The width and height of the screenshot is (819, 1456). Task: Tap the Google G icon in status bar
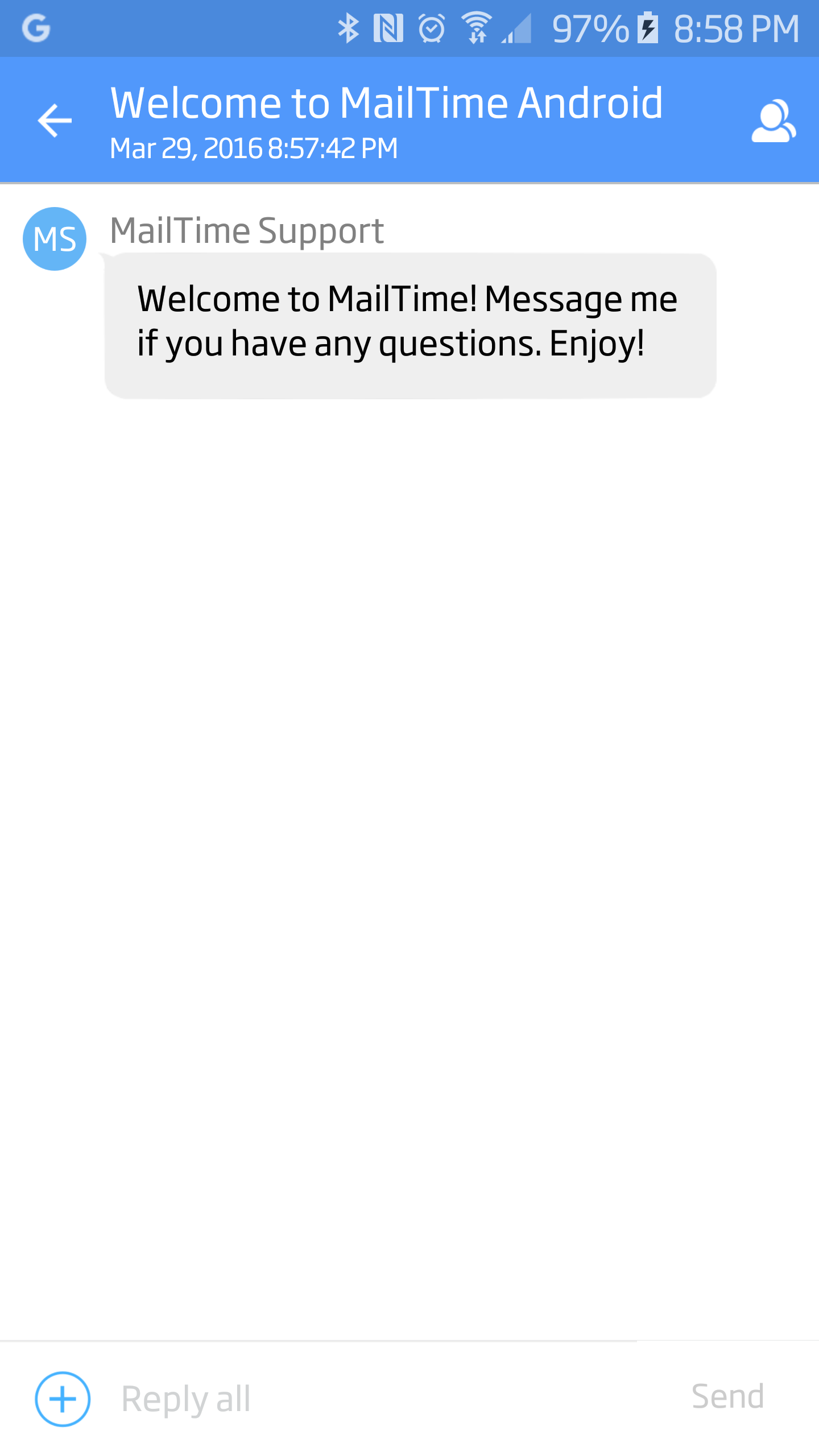[35, 27]
